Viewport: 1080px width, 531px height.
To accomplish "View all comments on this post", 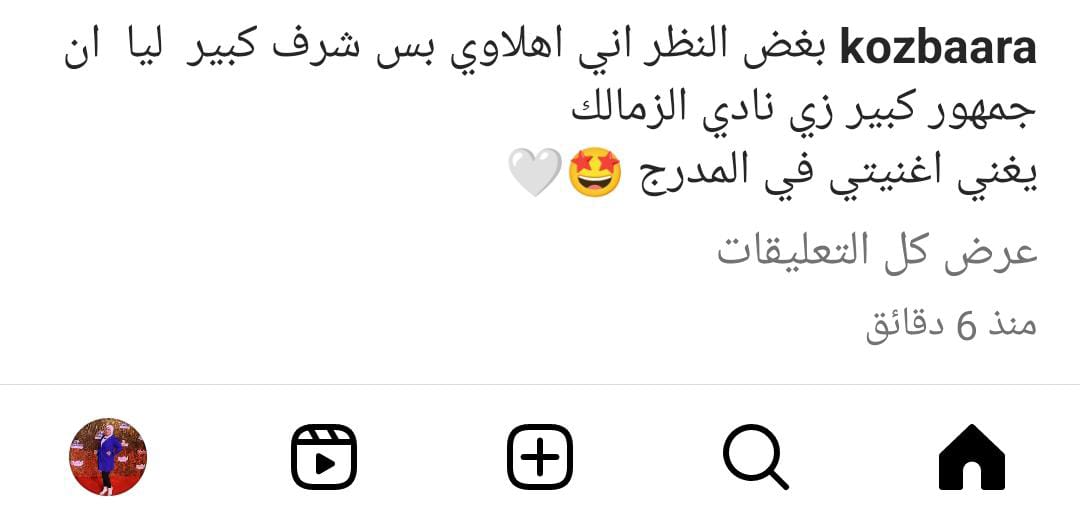I will pyautogui.click(x=877, y=251).
